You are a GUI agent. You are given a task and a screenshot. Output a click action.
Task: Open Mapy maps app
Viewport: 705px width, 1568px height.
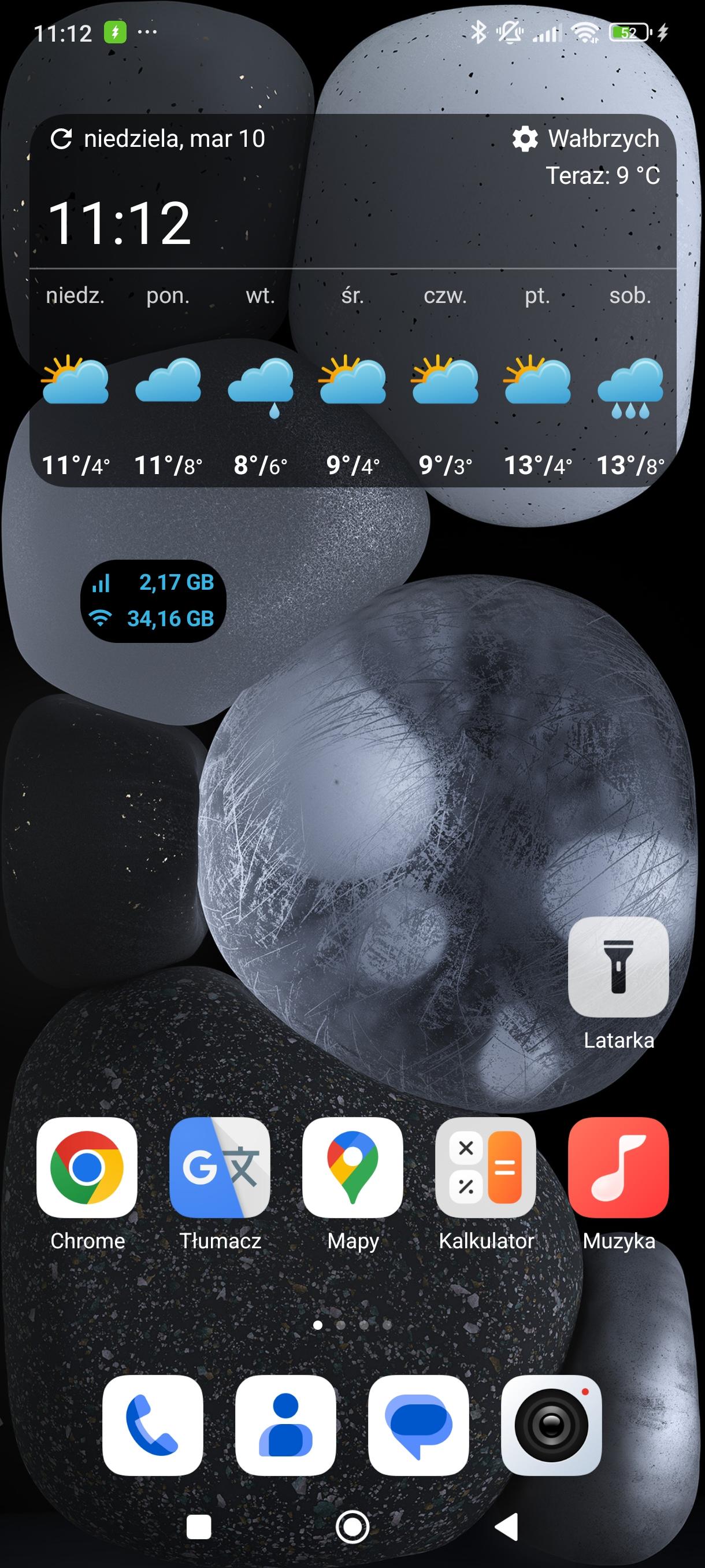pyautogui.click(x=353, y=1167)
